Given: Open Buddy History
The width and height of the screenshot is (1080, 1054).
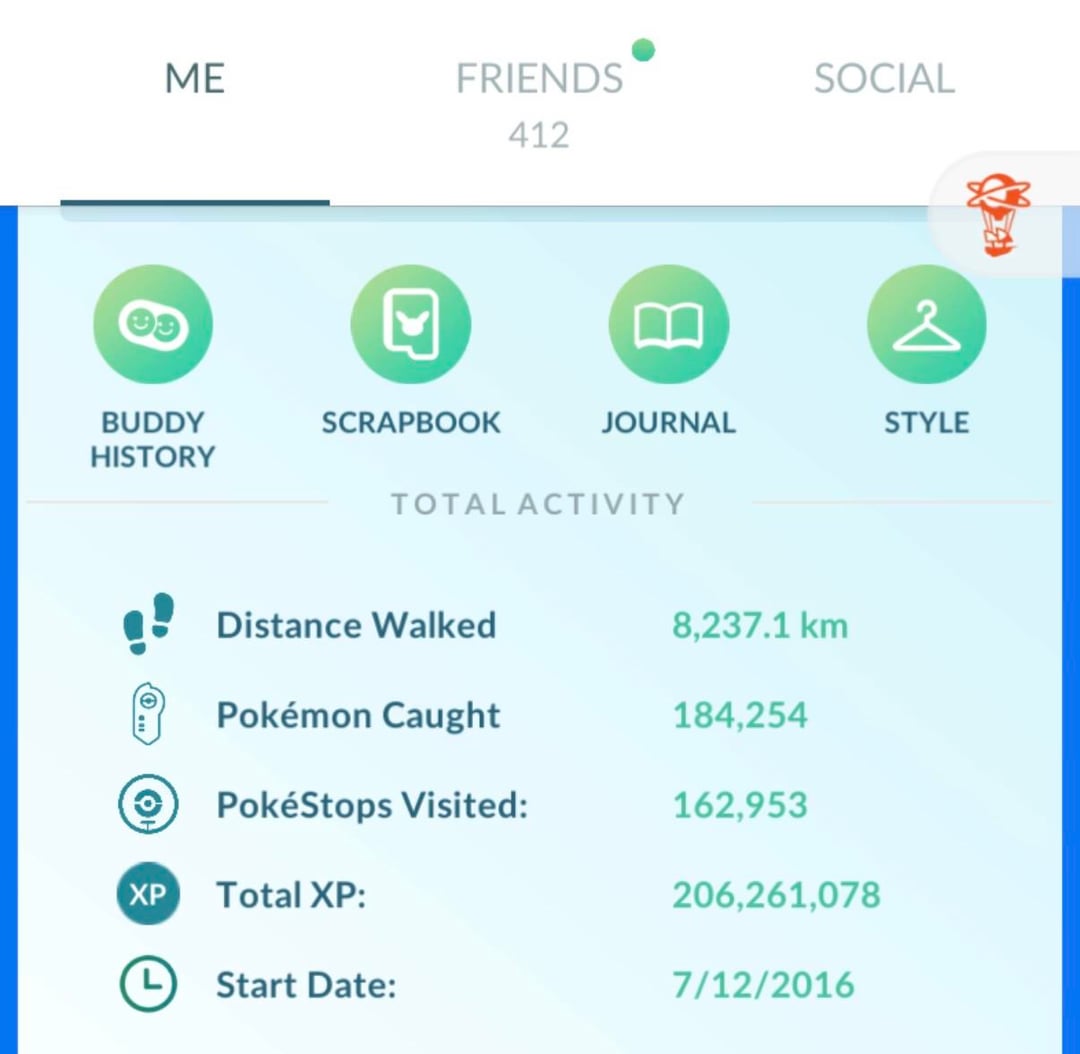Looking at the screenshot, I should click(x=153, y=325).
